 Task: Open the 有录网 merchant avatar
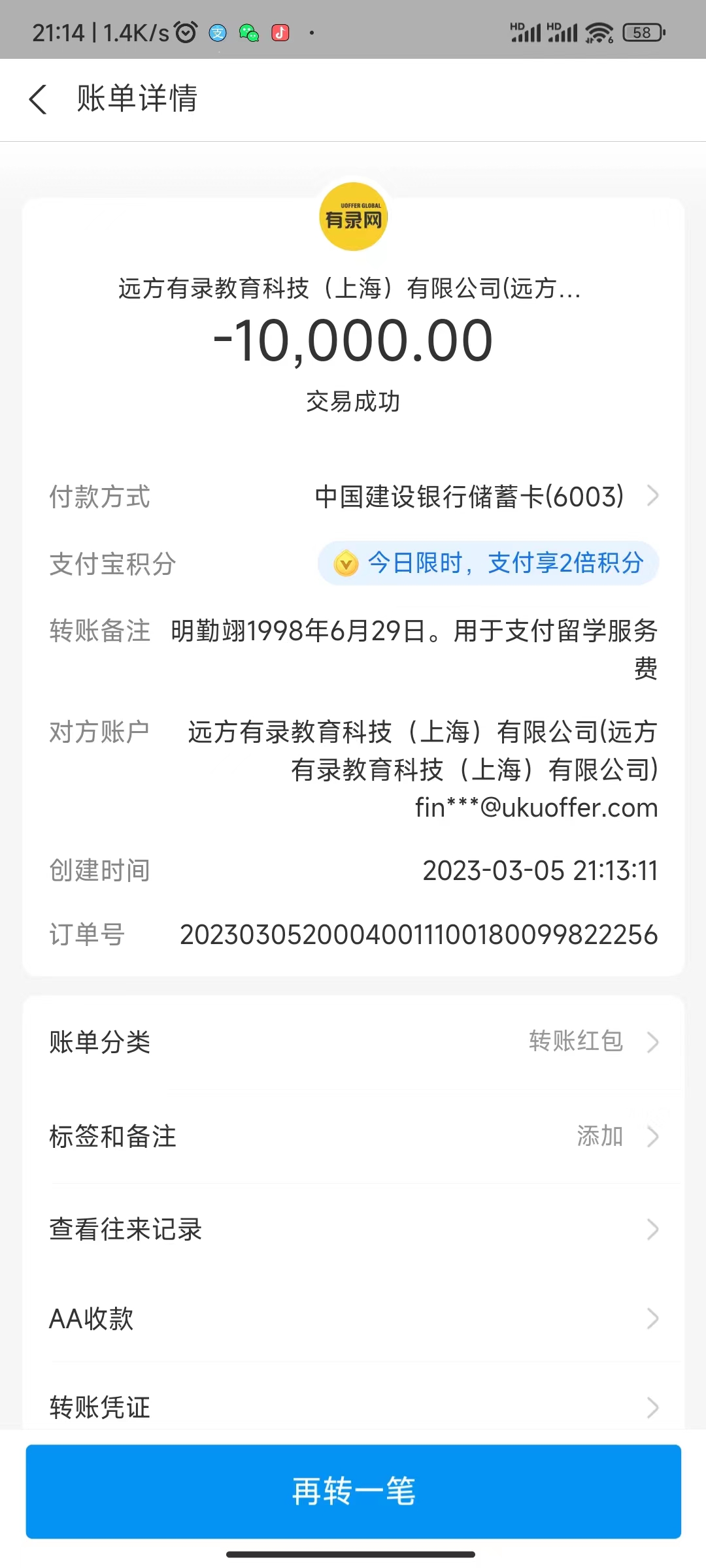[x=353, y=217]
